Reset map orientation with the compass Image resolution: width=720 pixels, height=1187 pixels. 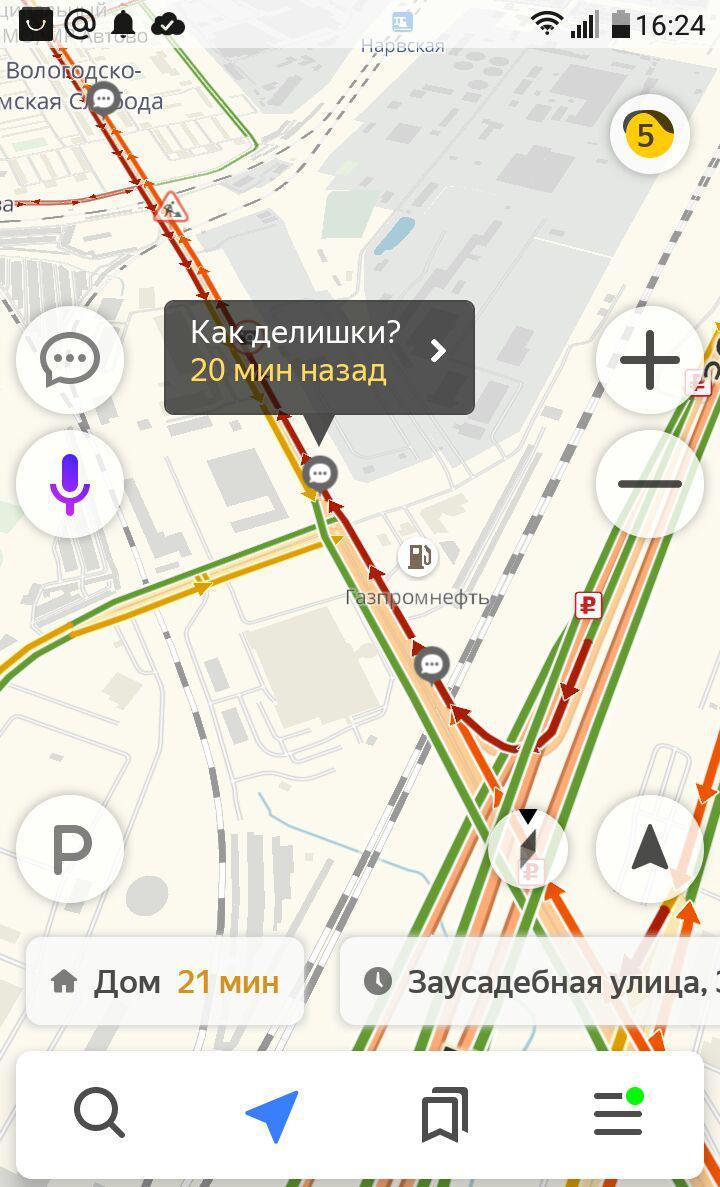pos(528,848)
